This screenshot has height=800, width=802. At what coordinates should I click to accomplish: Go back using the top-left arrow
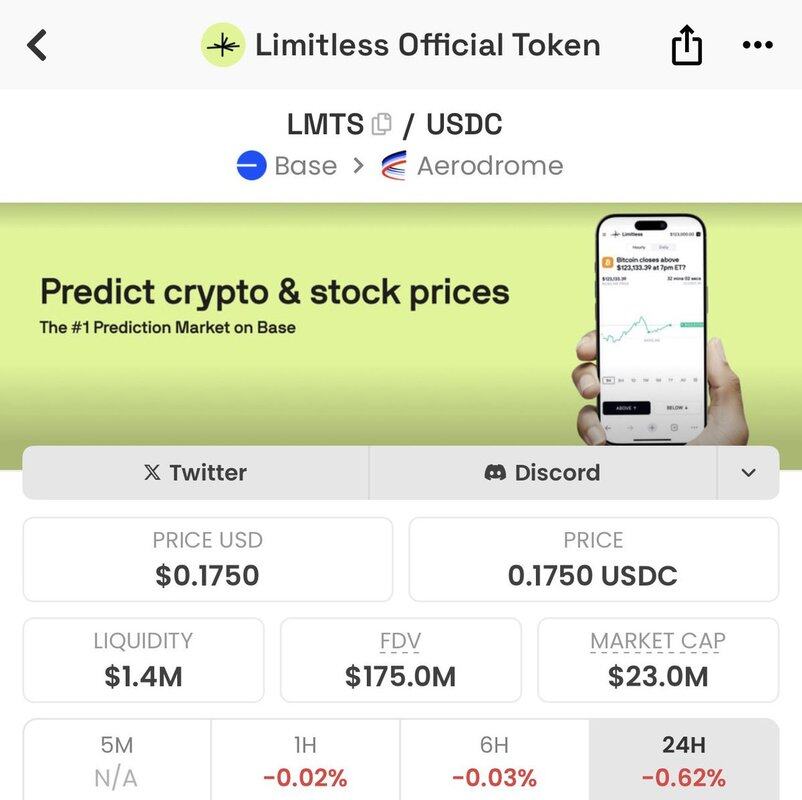(37, 45)
